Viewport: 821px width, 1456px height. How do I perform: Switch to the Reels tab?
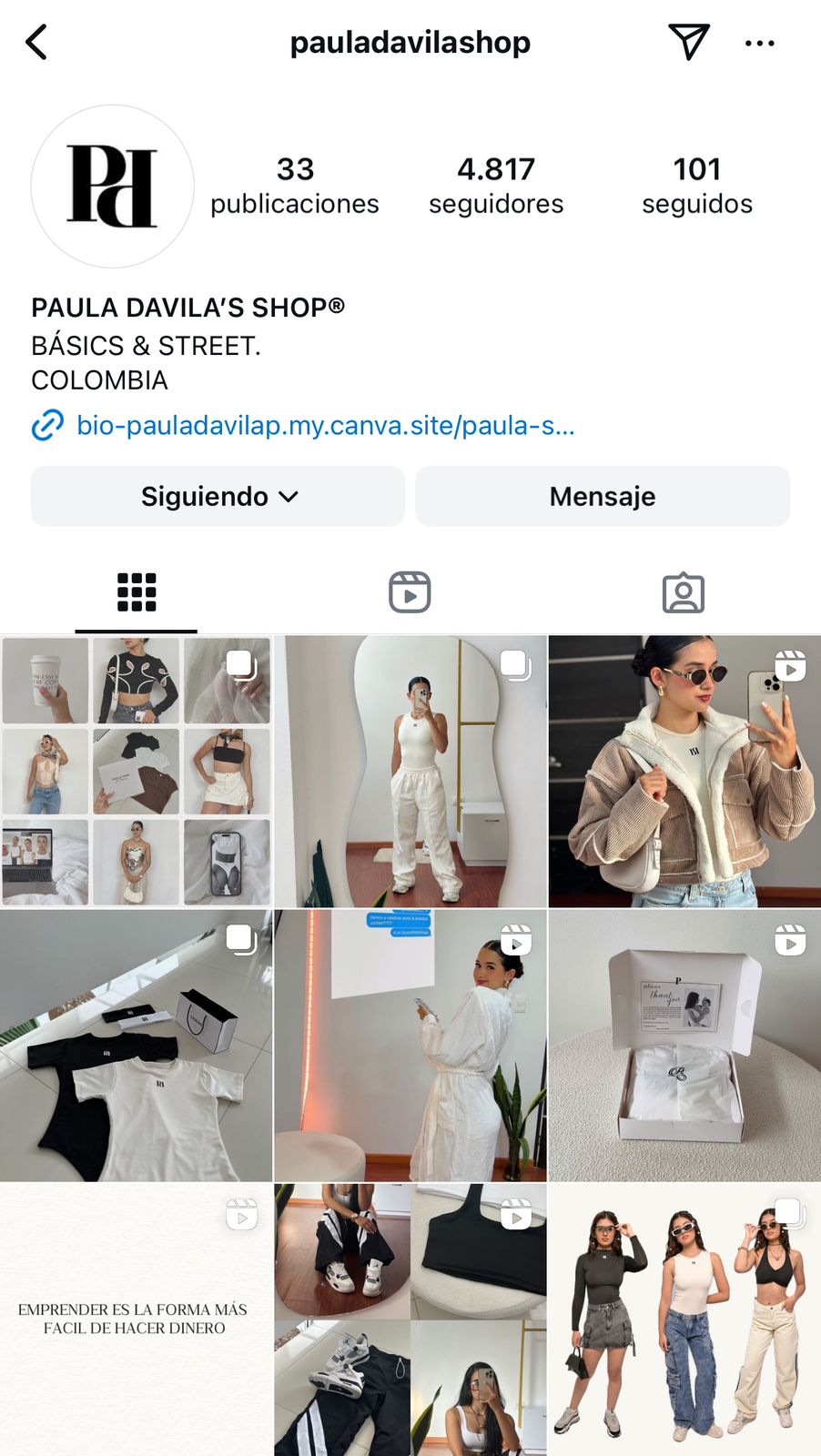tap(410, 592)
